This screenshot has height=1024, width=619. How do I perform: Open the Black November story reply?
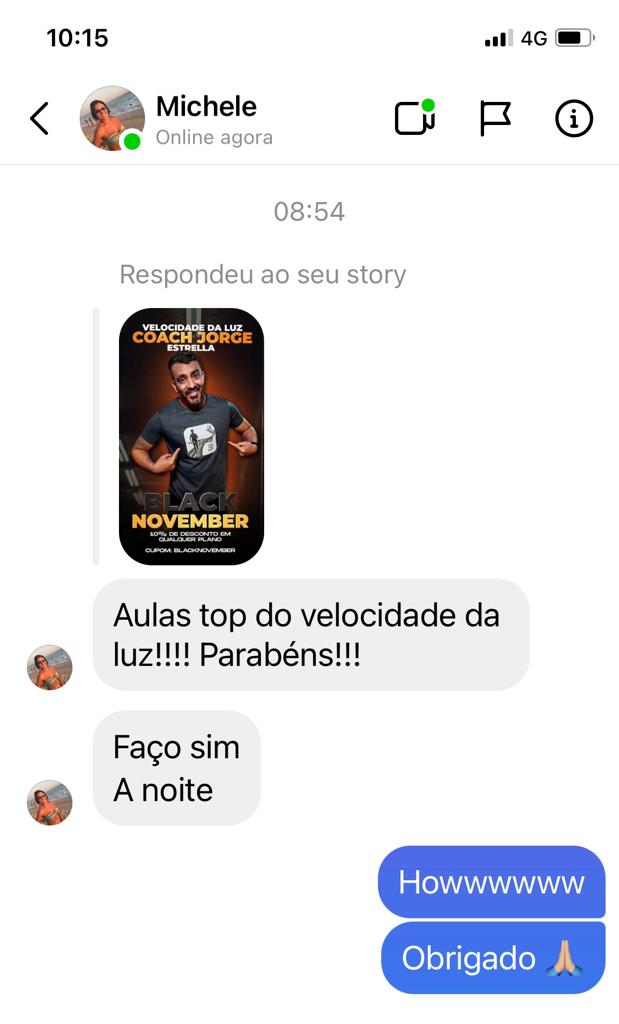coord(191,436)
